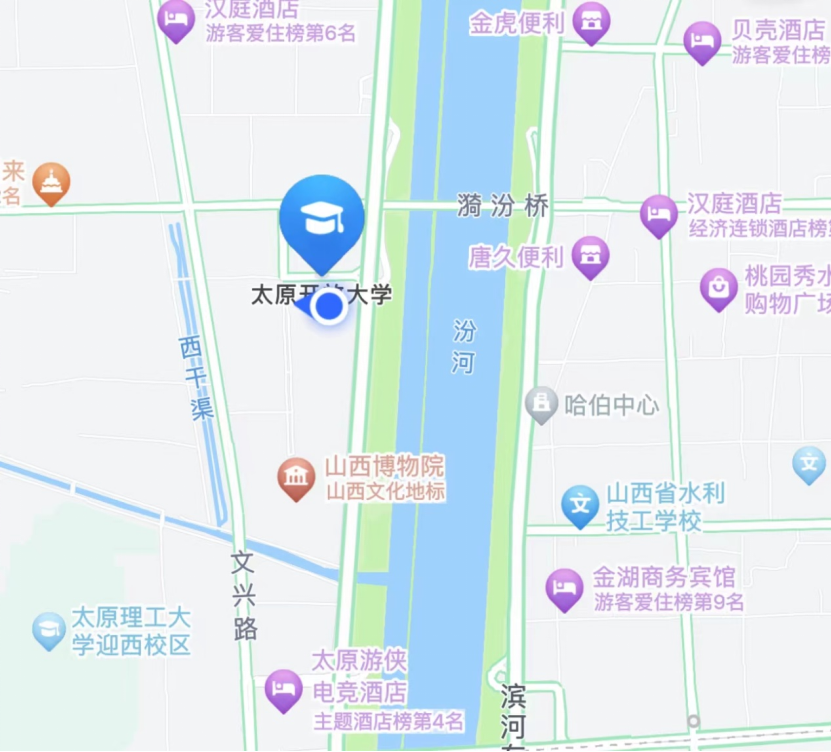Open the 太原游侠电竞酒店 hotel marker
Screen dimensions: 831x752
[284, 688]
